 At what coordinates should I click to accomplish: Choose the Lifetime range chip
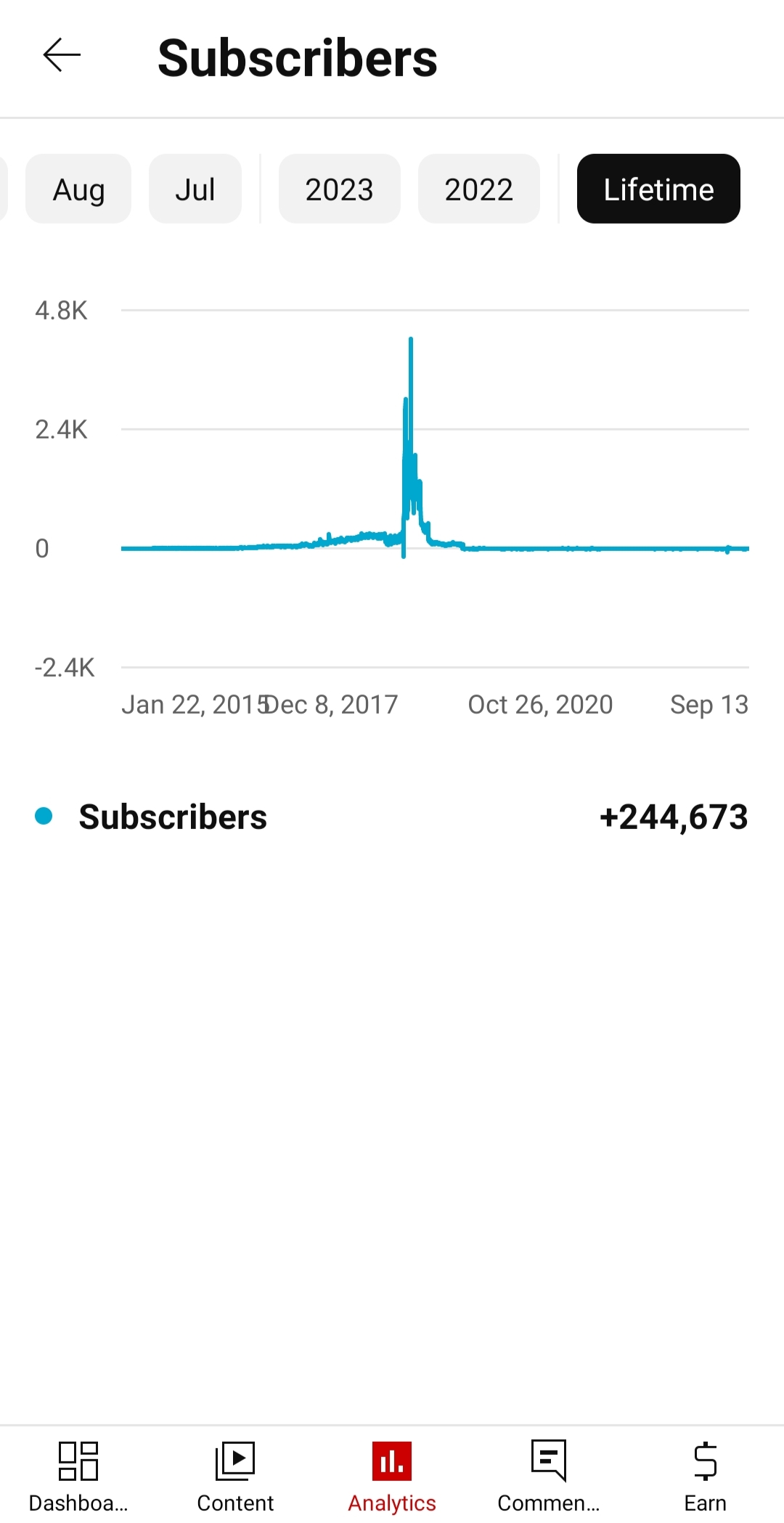point(658,189)
